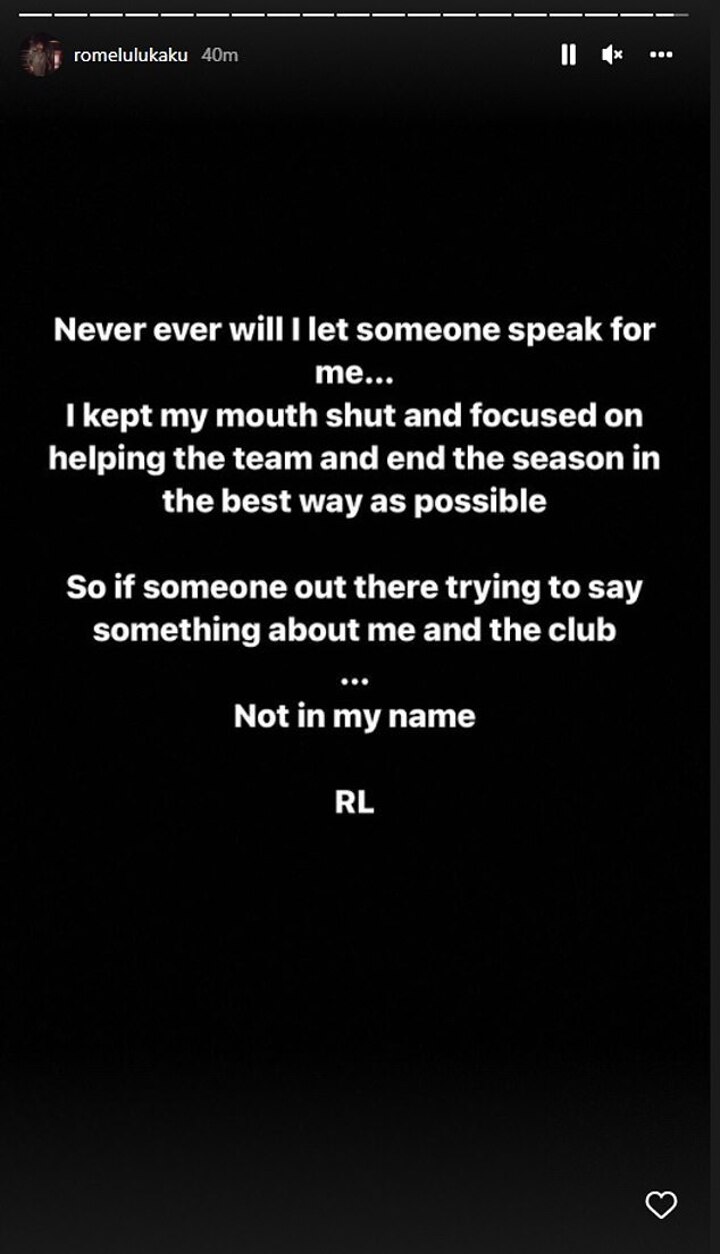Open the romelulukaku username link

pos(130,55)
